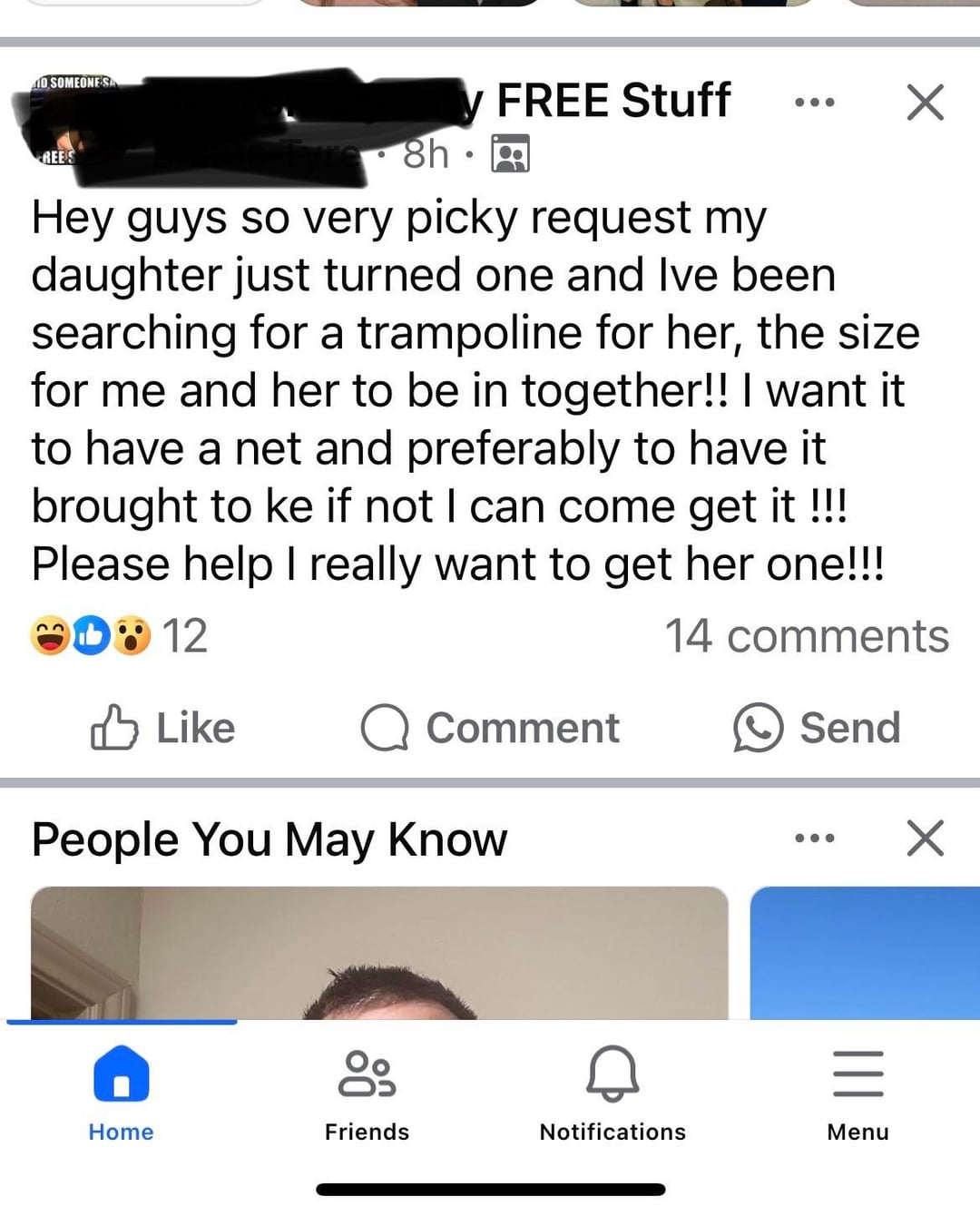980x1216 pixels.
Task: Open the first suggested person's photo card
Action: pos(379,953)
